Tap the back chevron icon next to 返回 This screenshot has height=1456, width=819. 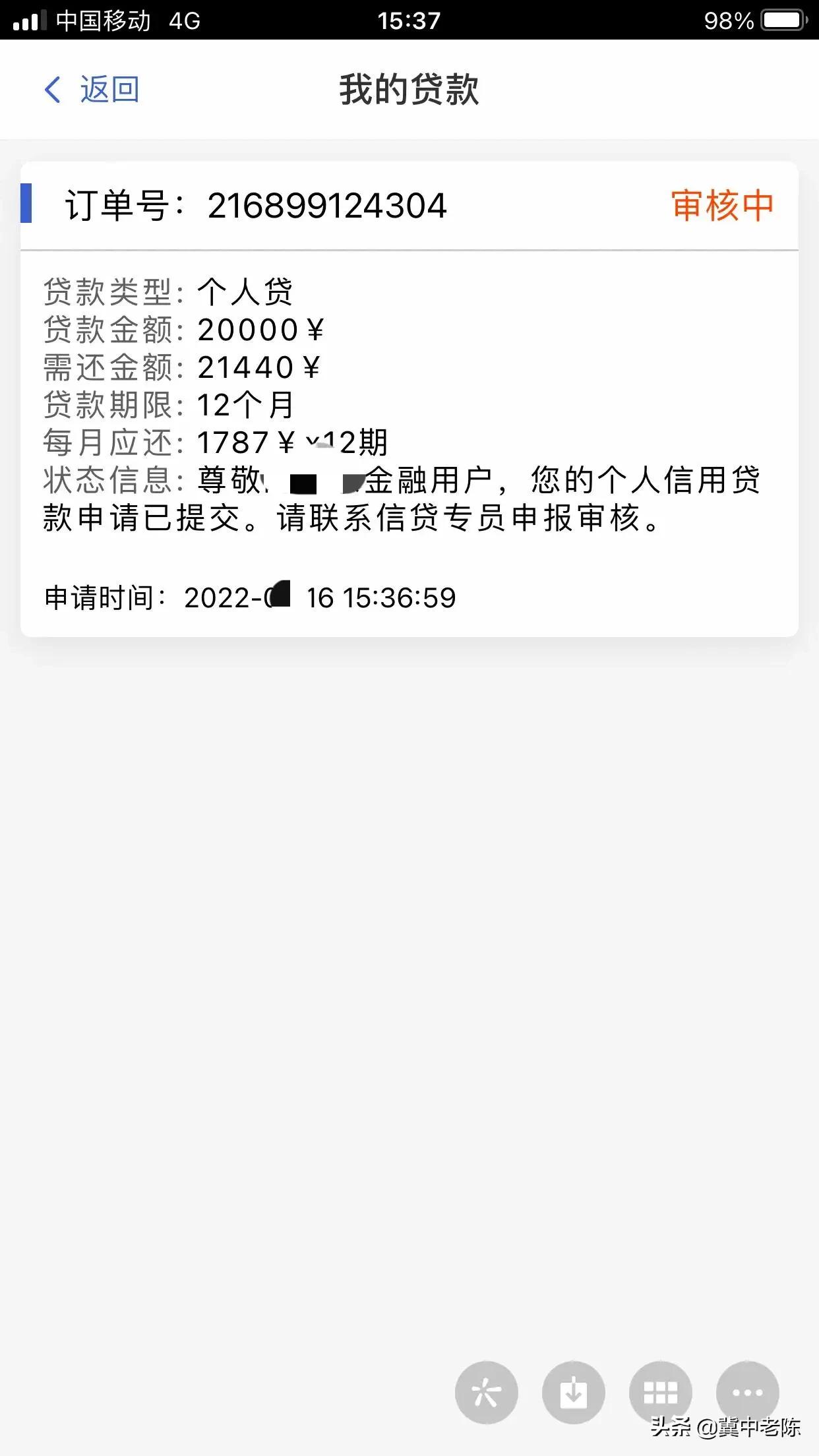click(x=53, y=90)
